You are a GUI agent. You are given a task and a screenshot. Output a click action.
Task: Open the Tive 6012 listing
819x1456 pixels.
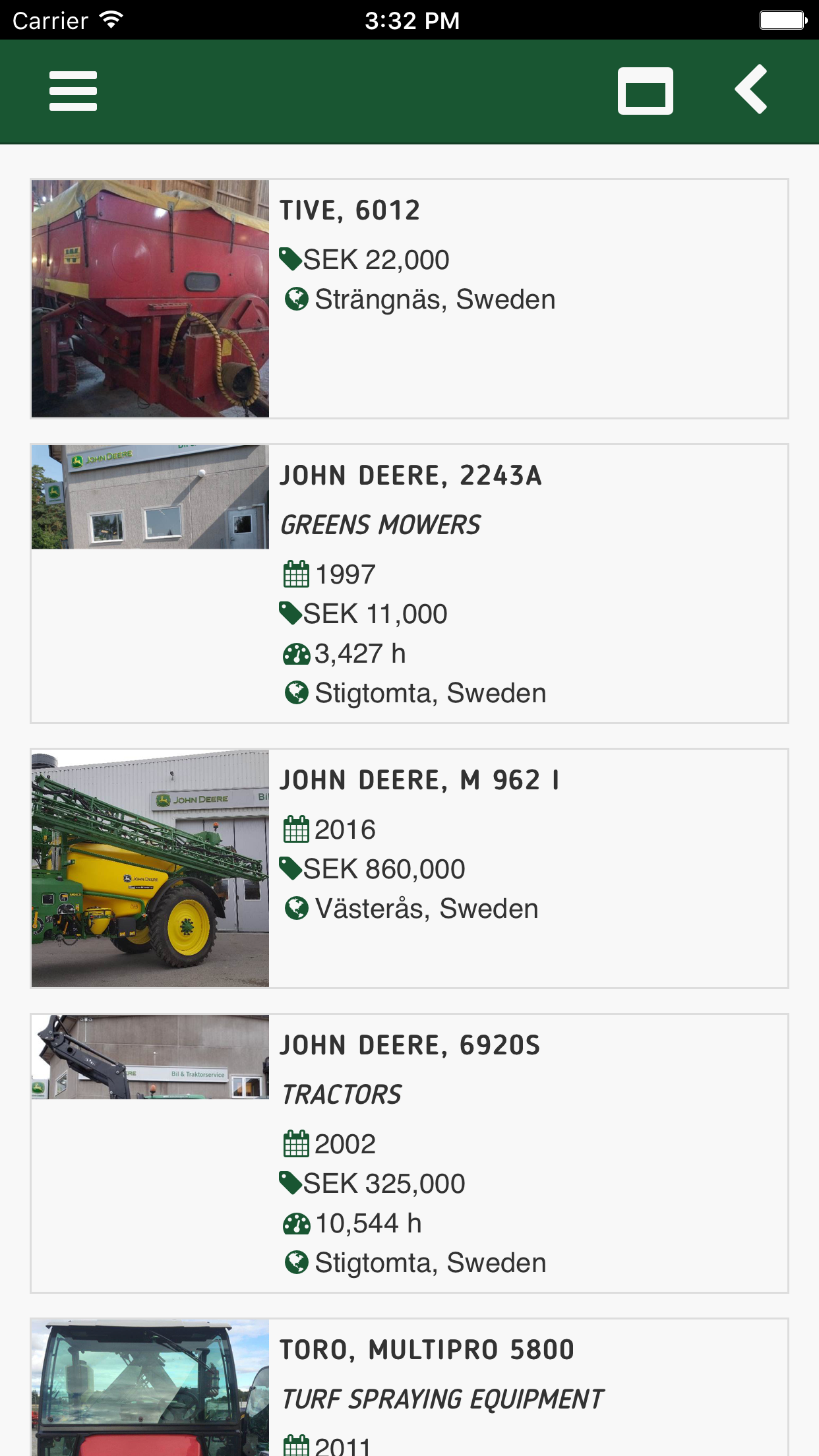pyautogui.click(x=409, y=299)
